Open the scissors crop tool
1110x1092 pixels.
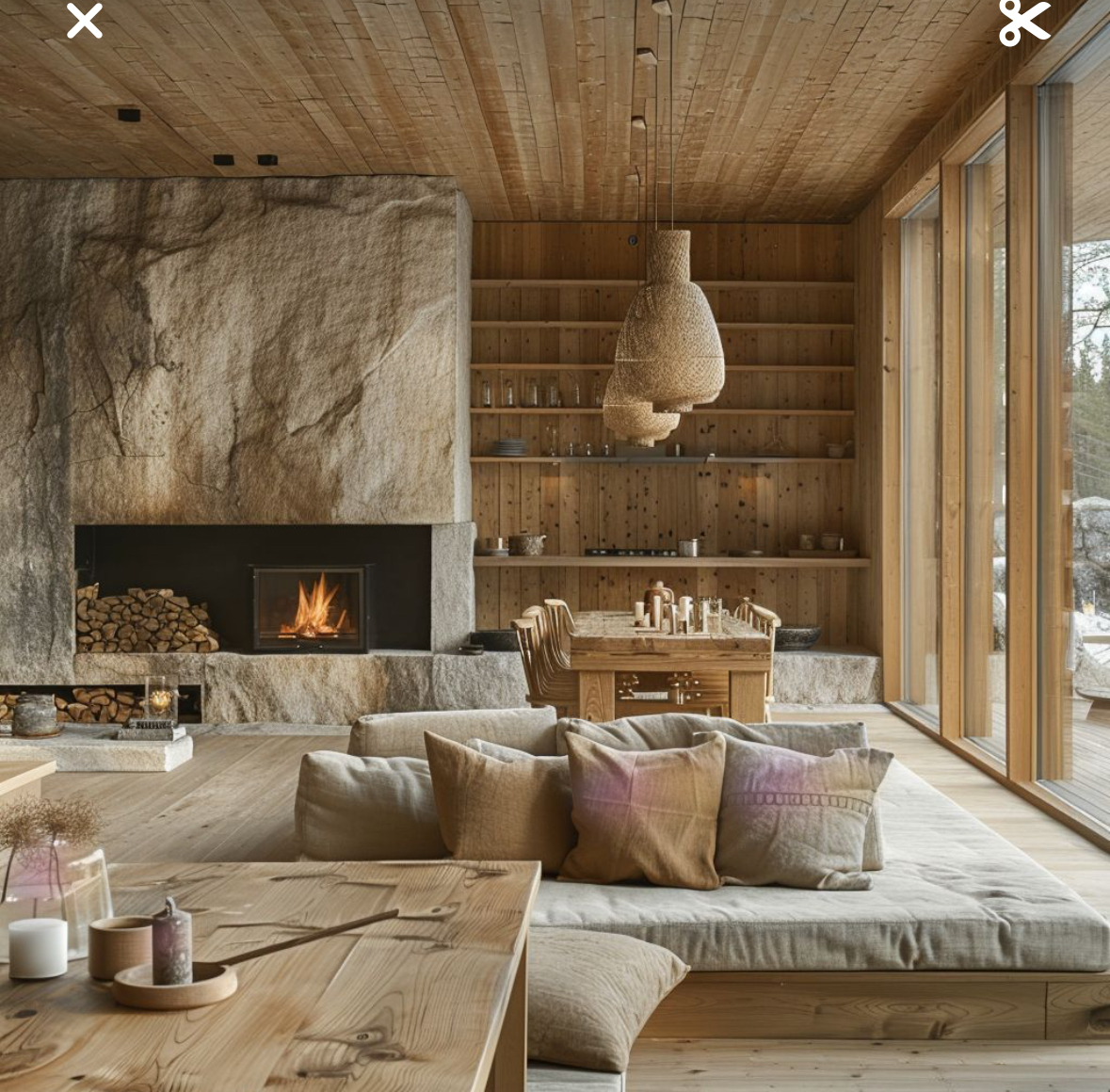point(1024,22)
